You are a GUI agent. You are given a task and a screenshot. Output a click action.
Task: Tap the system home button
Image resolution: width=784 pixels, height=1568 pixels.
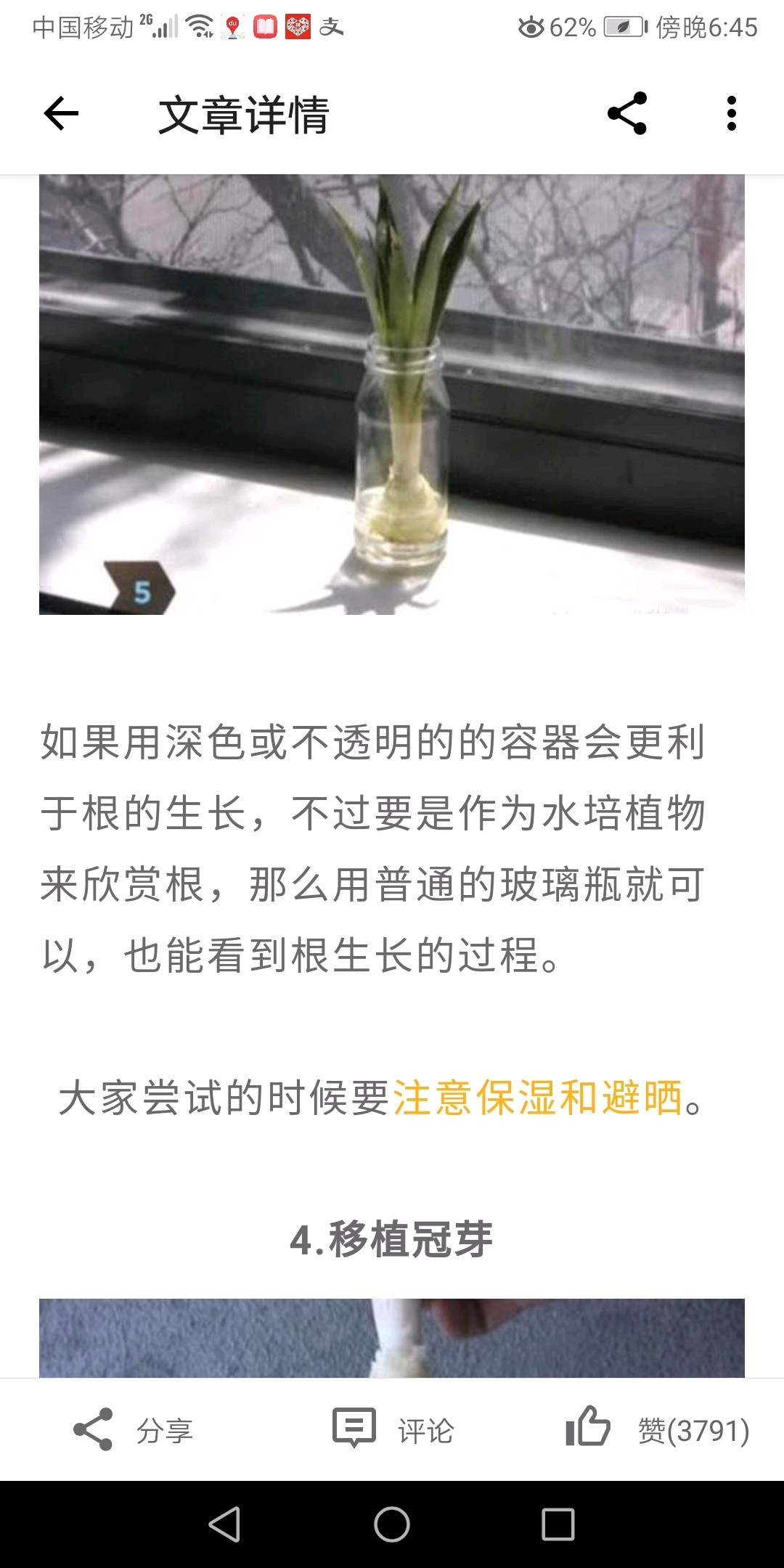pos(392,1524)
